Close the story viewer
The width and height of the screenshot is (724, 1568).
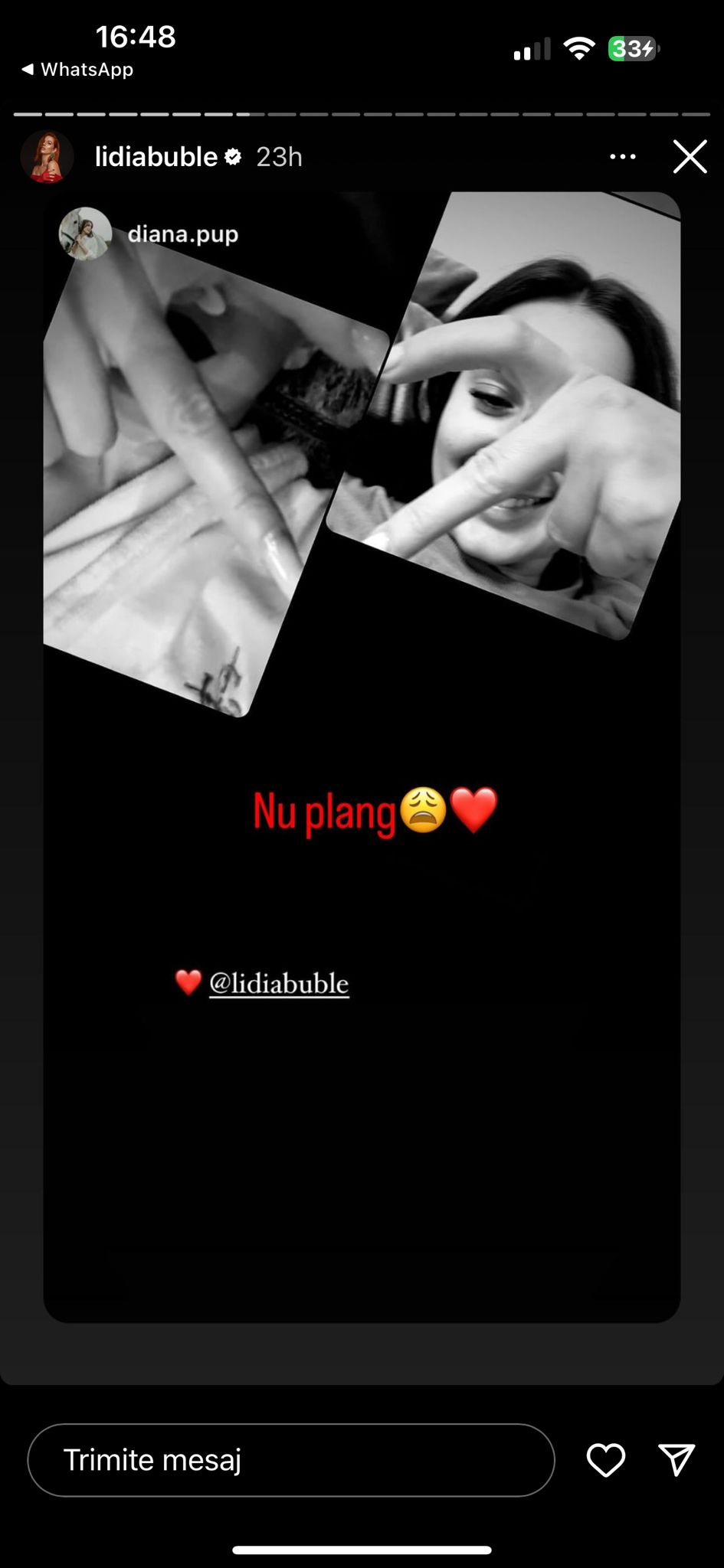[690, 157]
